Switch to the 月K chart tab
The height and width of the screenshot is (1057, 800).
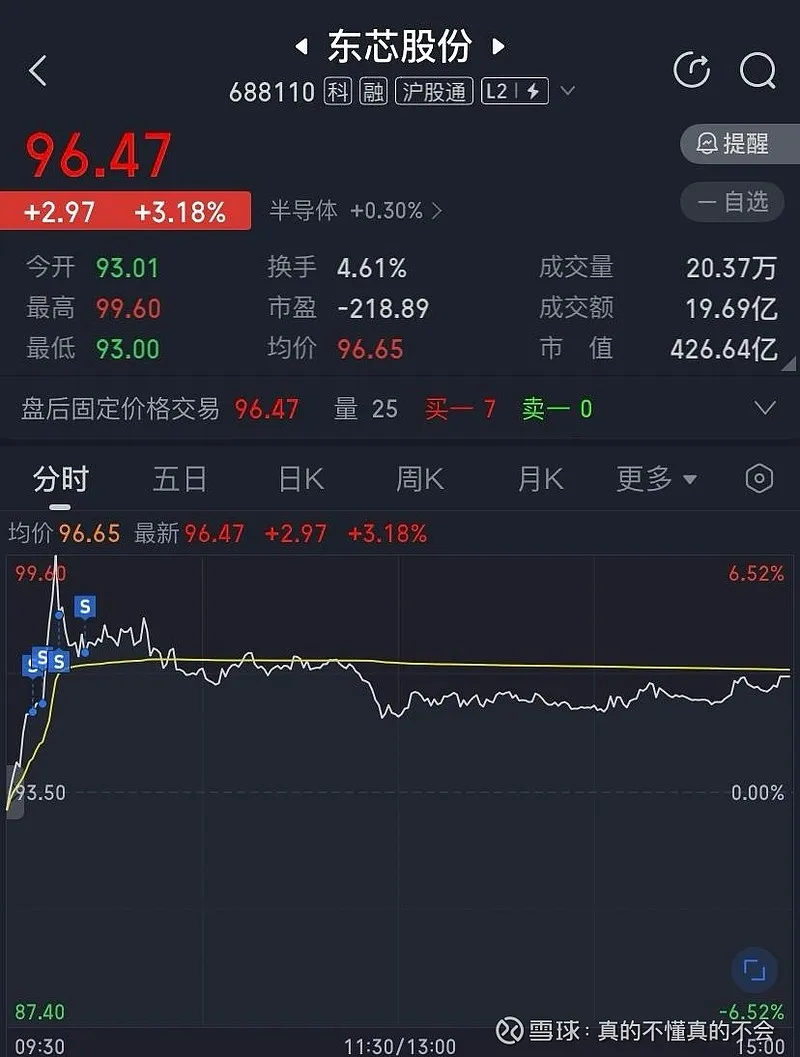point(541,480)
